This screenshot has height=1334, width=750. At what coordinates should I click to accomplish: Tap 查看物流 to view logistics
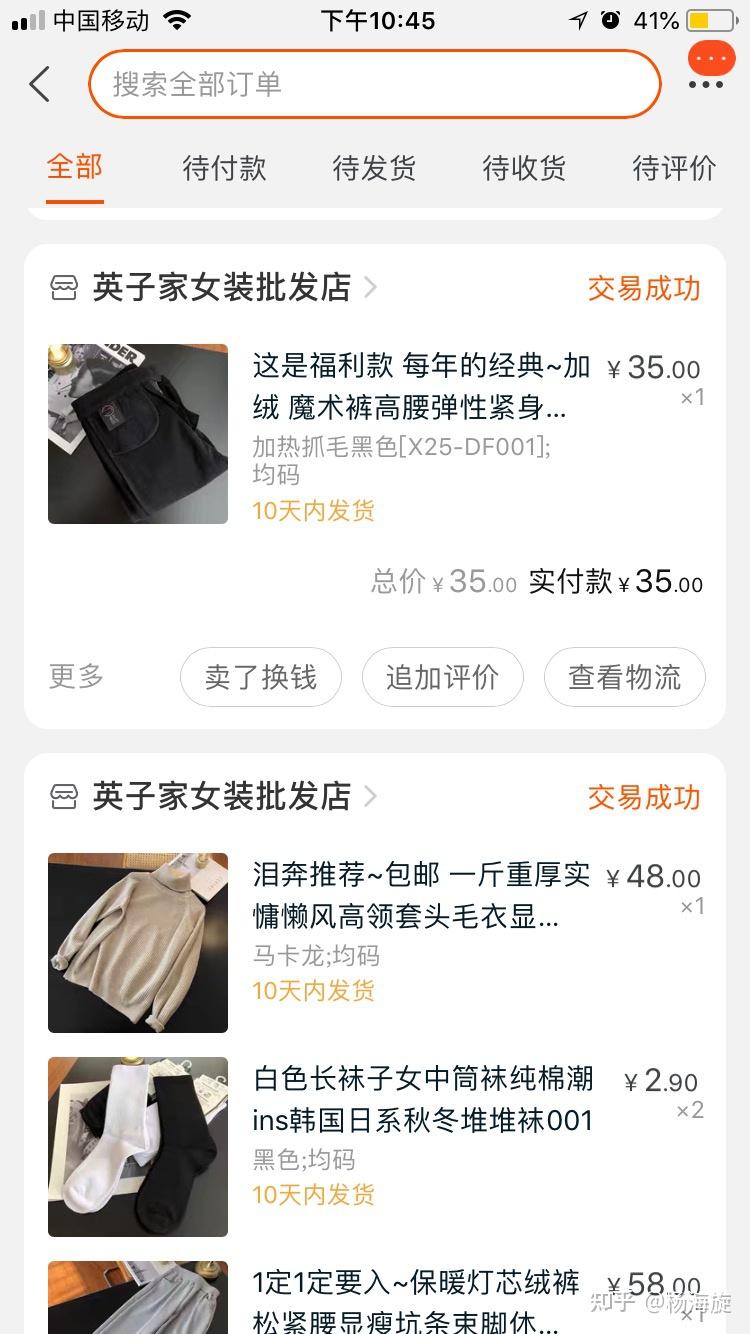624,677
